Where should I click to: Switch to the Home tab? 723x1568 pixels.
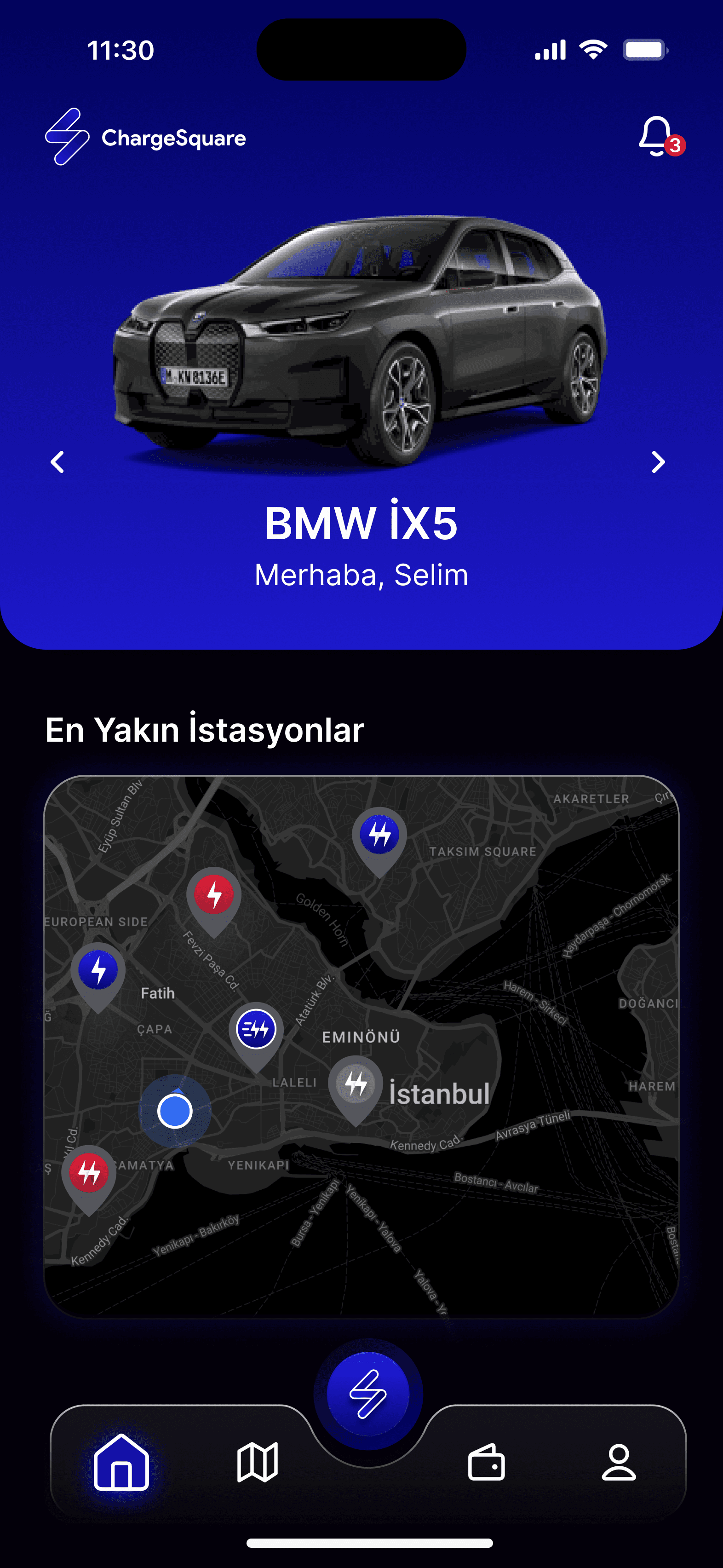pos(122,1464)
